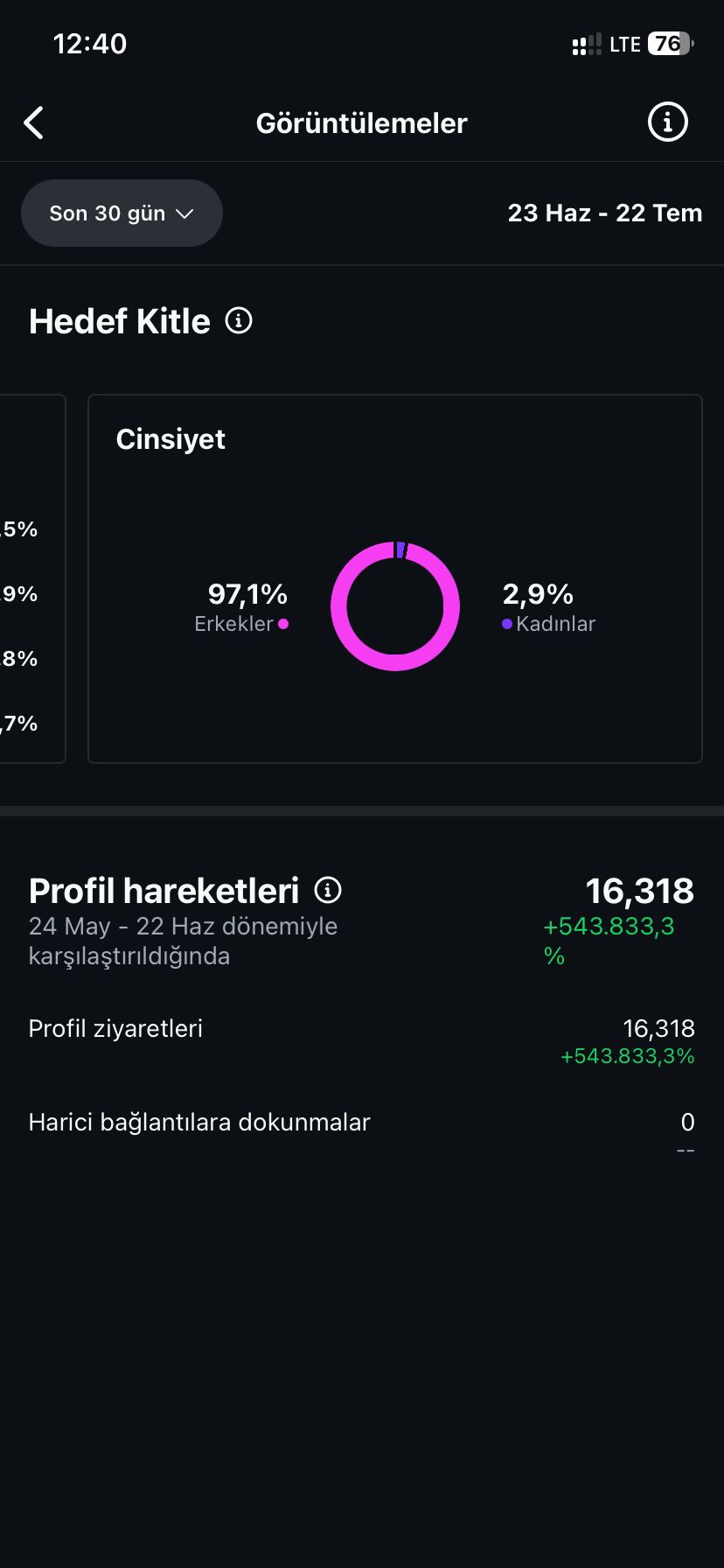
Task: Tap the info icon beside Hedef Kitle
Action: tap(239, 320)
